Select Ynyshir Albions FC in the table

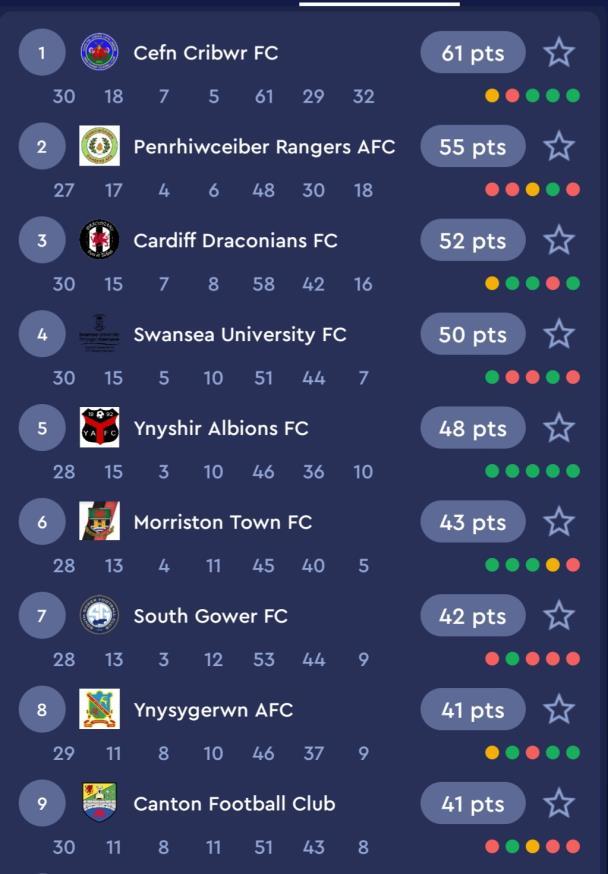[221, 429]
